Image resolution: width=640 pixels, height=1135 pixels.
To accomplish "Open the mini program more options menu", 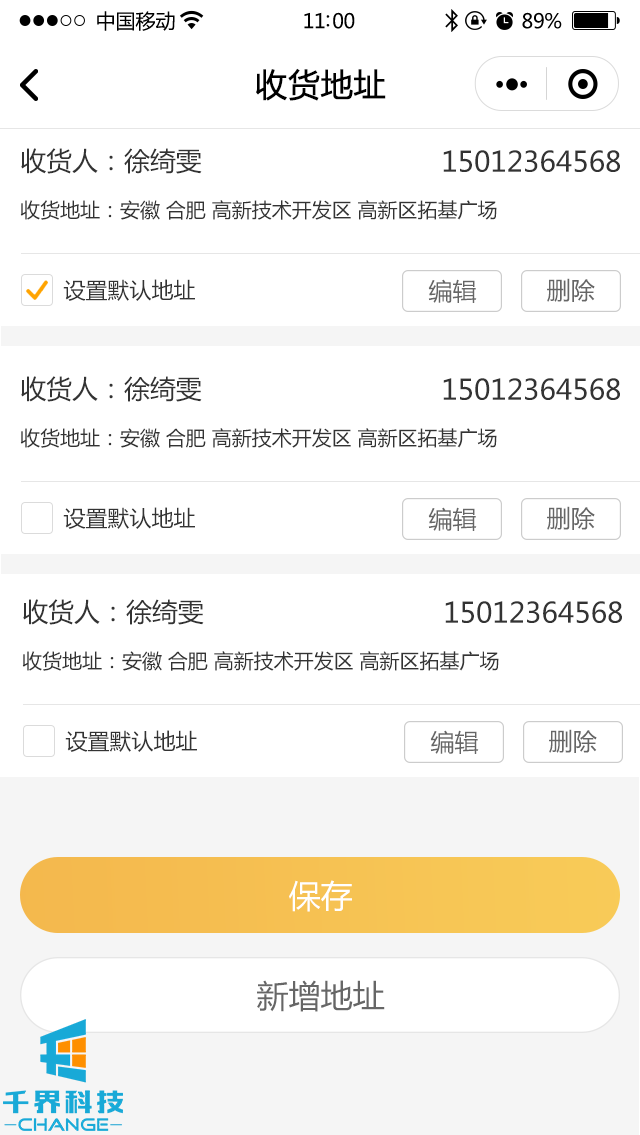I will point(511,84).
